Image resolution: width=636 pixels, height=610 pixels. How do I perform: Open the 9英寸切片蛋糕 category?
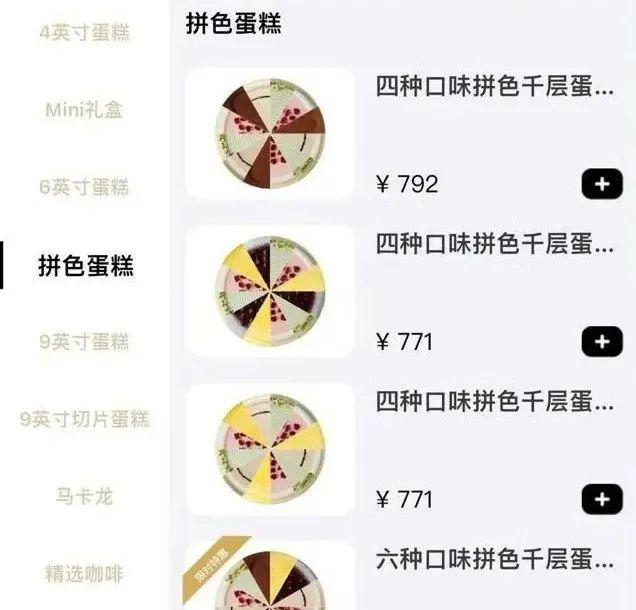click(x=84, y=419)
